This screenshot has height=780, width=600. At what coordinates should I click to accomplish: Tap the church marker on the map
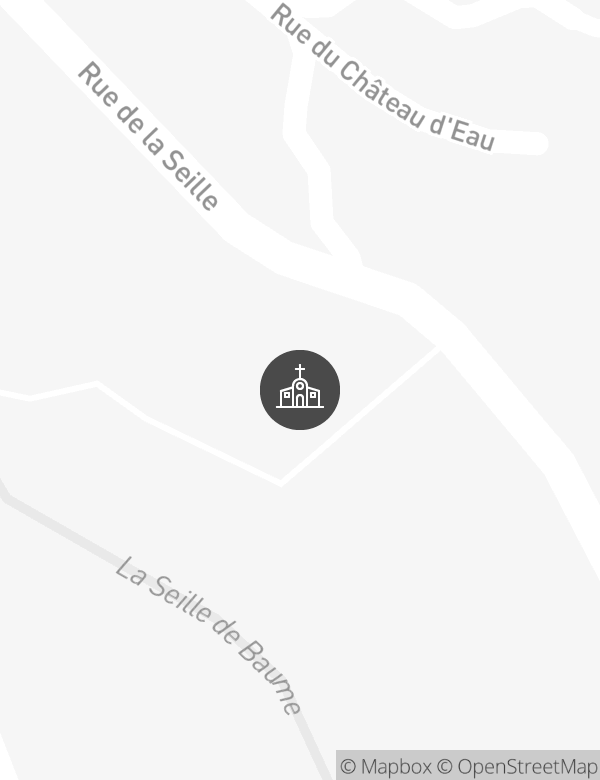pos(300,390)
